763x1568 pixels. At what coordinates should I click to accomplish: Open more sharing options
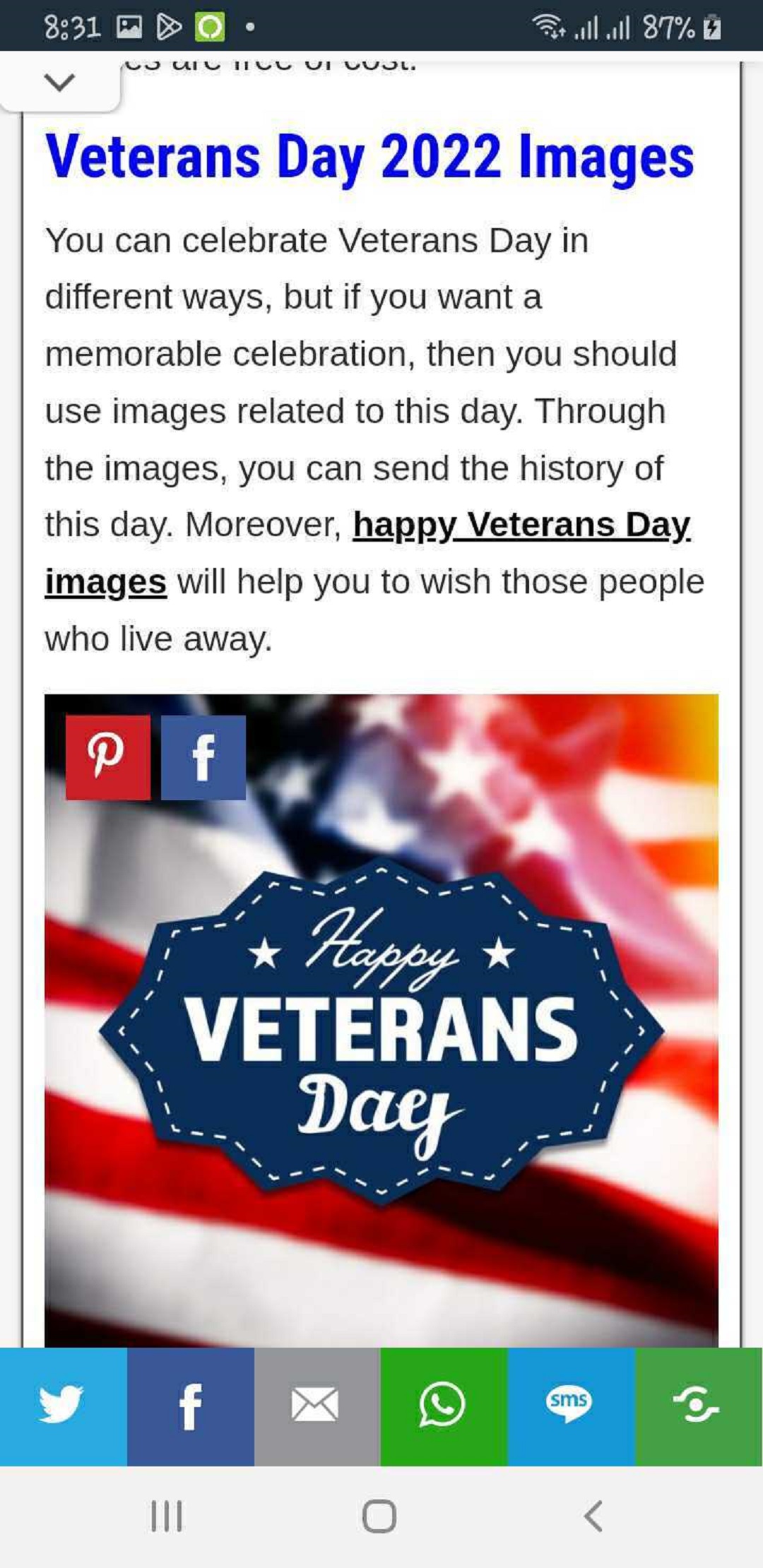698,1406
